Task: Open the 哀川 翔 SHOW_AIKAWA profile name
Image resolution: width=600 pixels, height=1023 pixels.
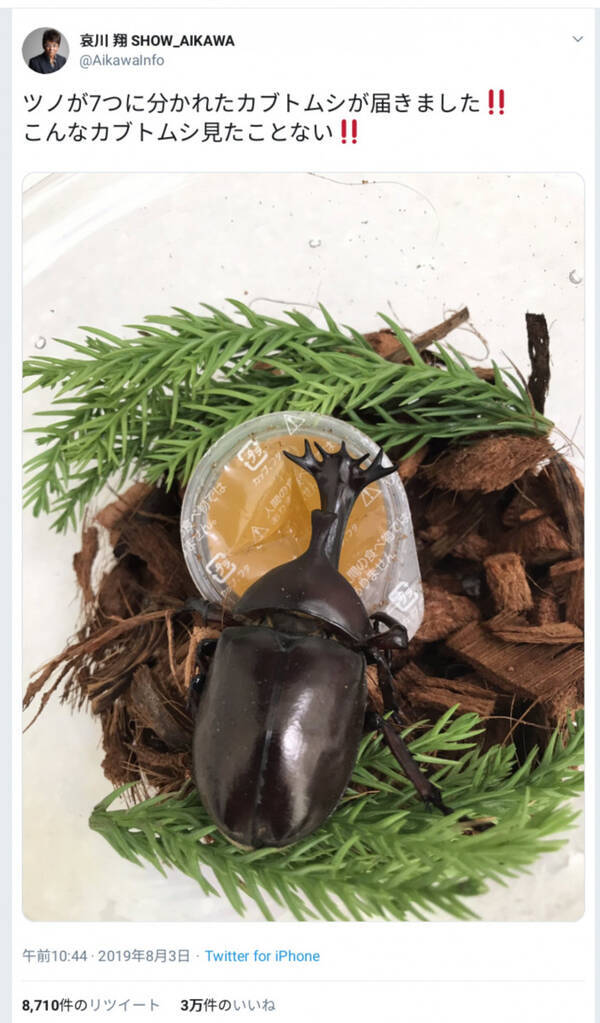Action: [x=157, y=40]
